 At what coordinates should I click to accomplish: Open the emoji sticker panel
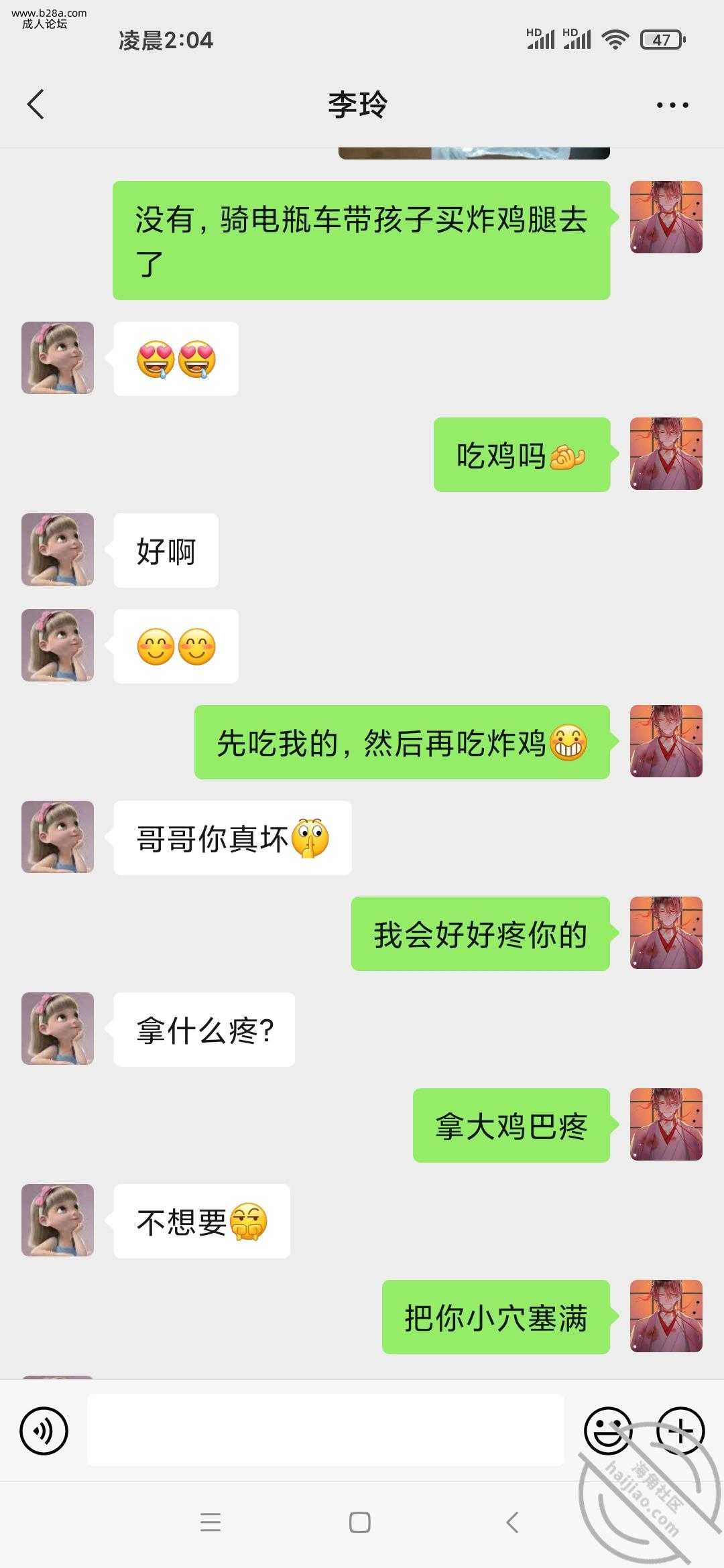click(608, 1431)
